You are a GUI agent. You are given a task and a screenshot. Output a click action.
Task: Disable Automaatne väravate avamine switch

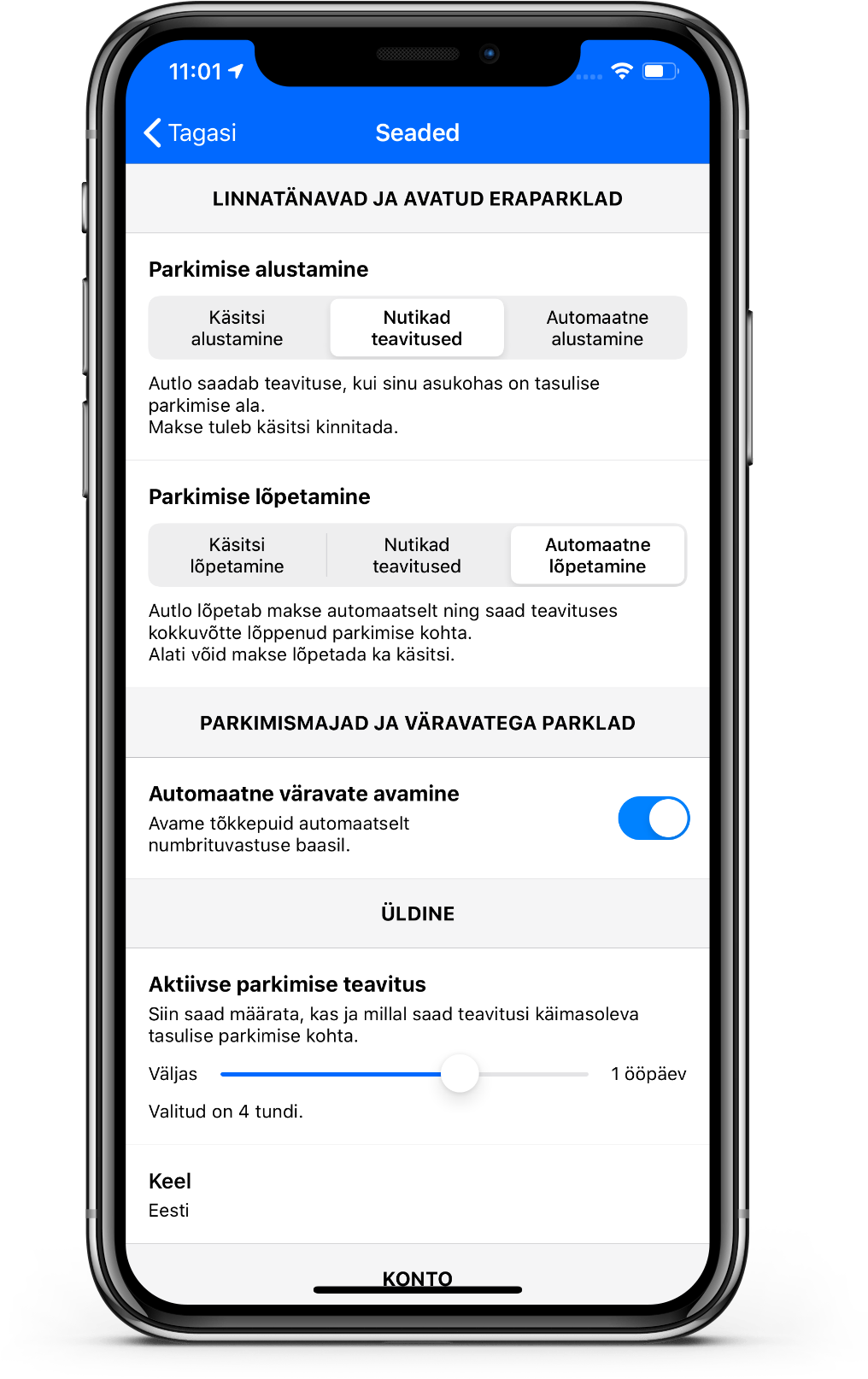(654, 819)
